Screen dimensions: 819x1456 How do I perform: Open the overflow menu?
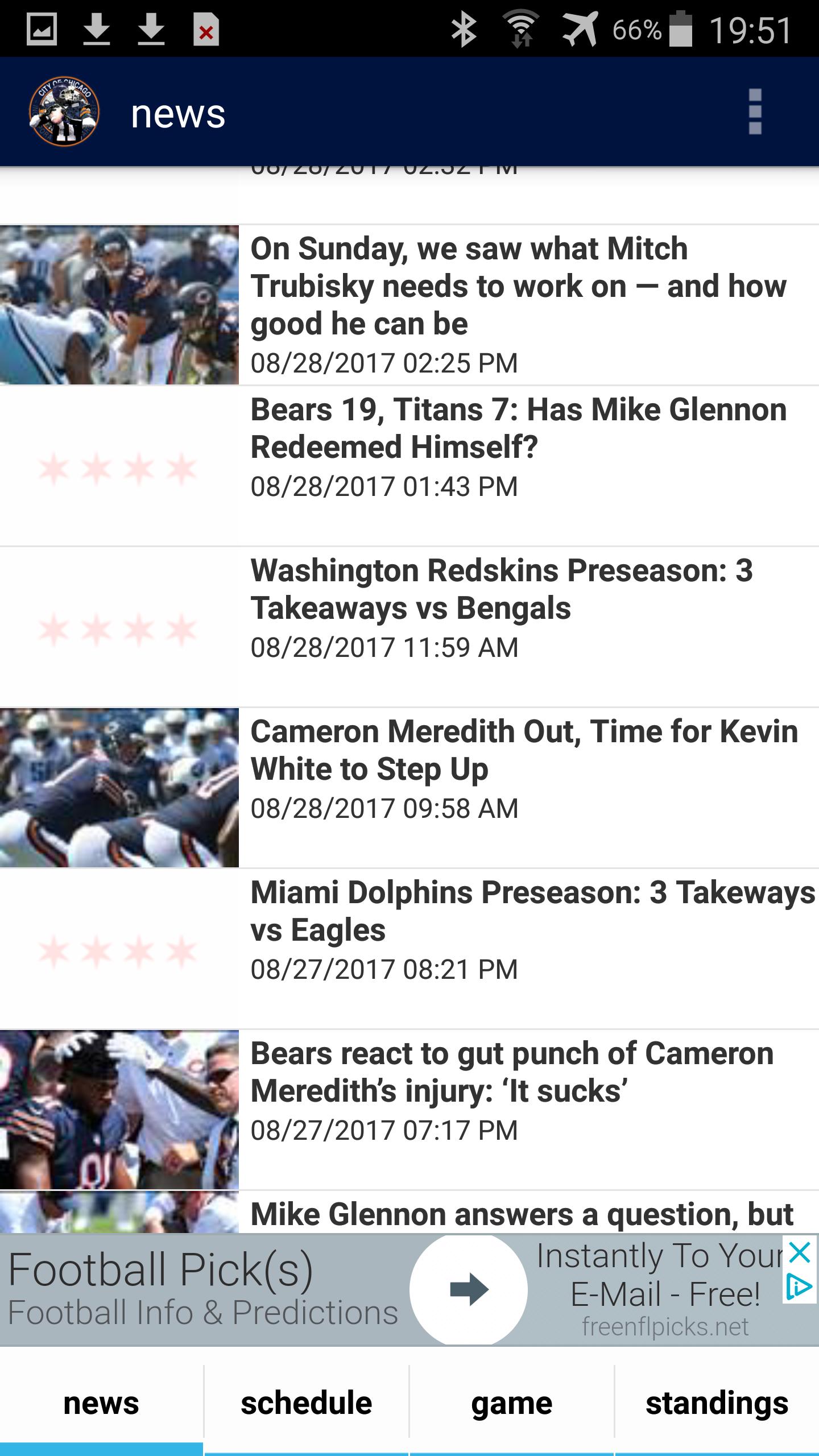tap(754, 111)
